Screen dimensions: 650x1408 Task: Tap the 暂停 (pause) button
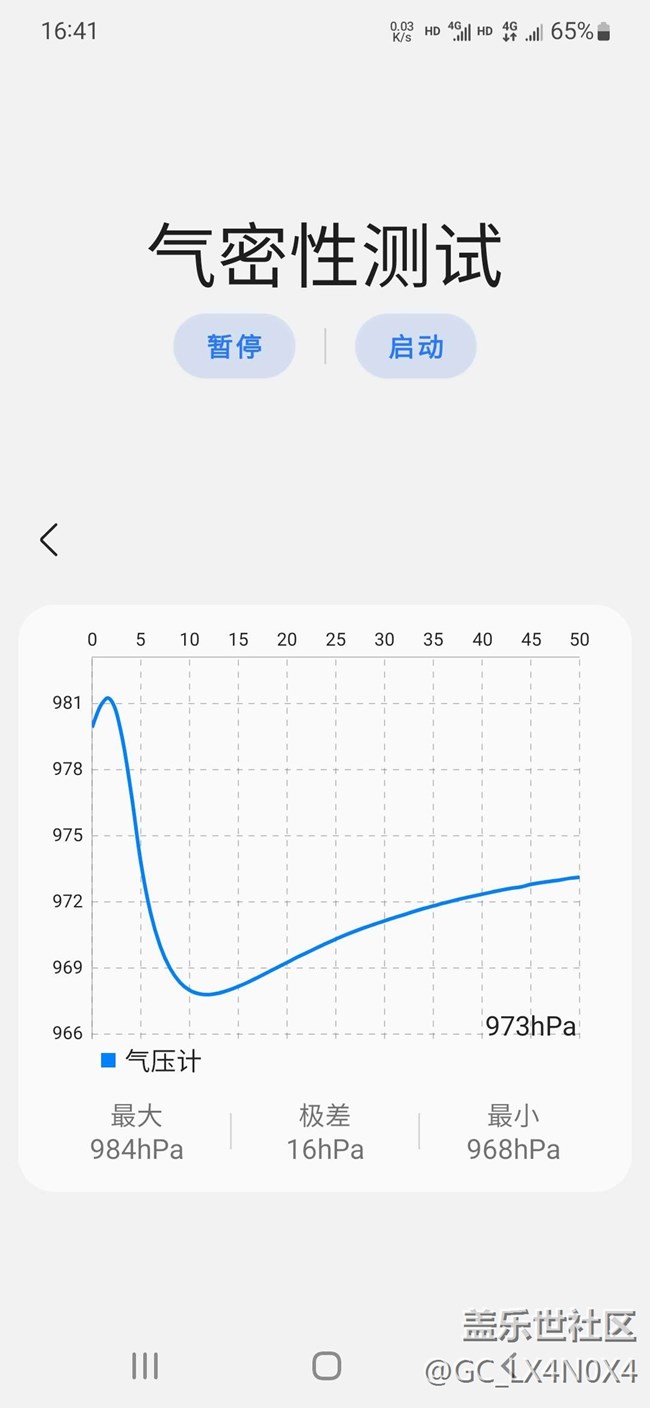tap(234, 346)
